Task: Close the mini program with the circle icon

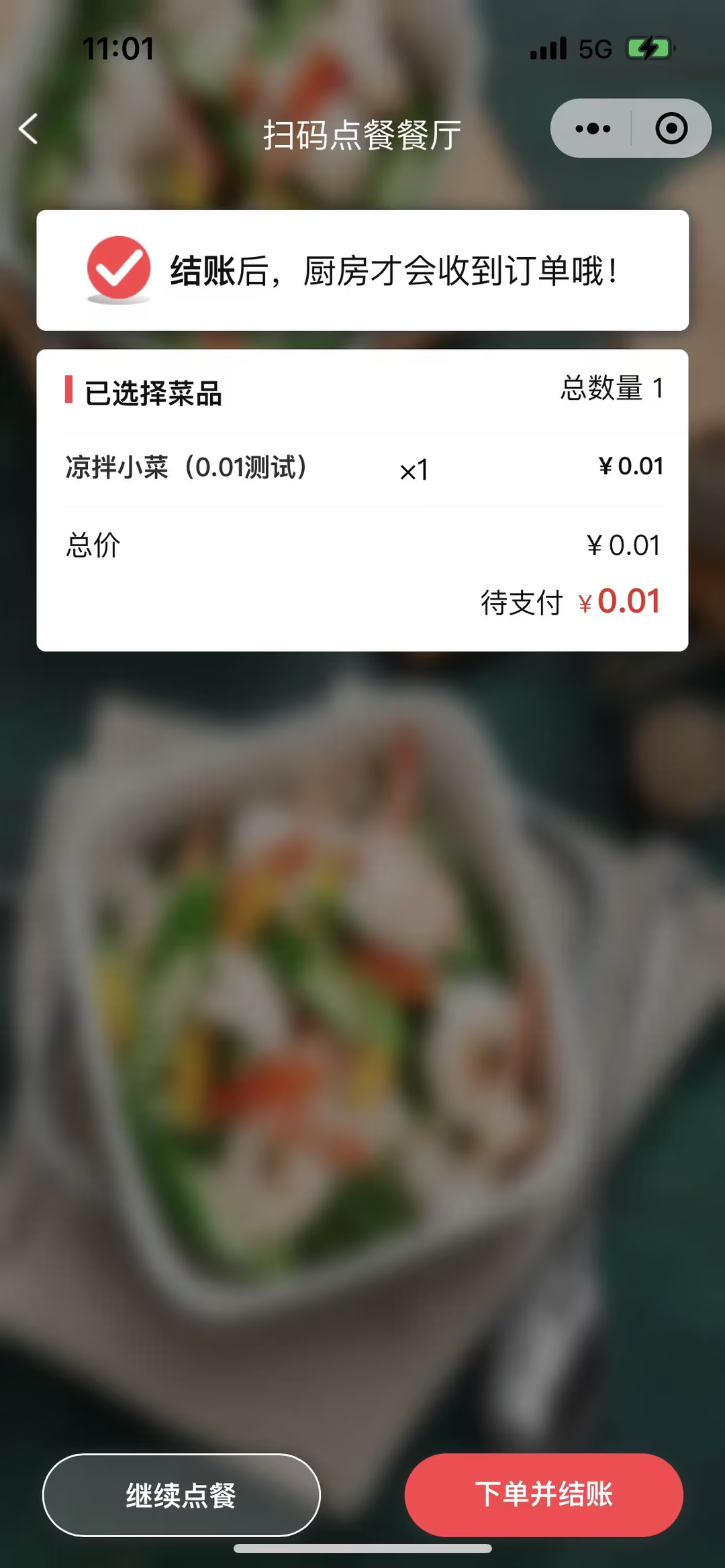Action: (671, 129)
